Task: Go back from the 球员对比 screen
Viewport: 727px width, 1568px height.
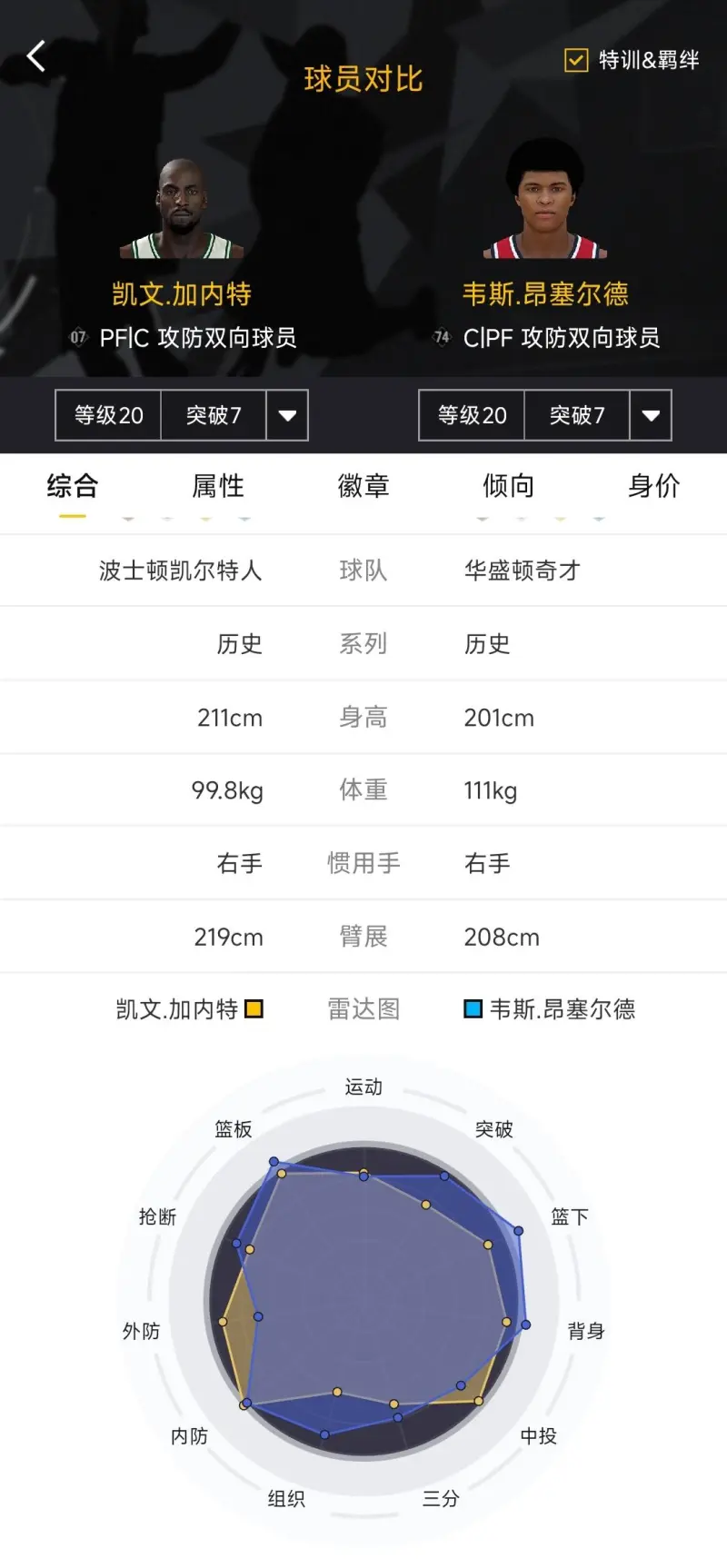Action: tap(36, 57)
